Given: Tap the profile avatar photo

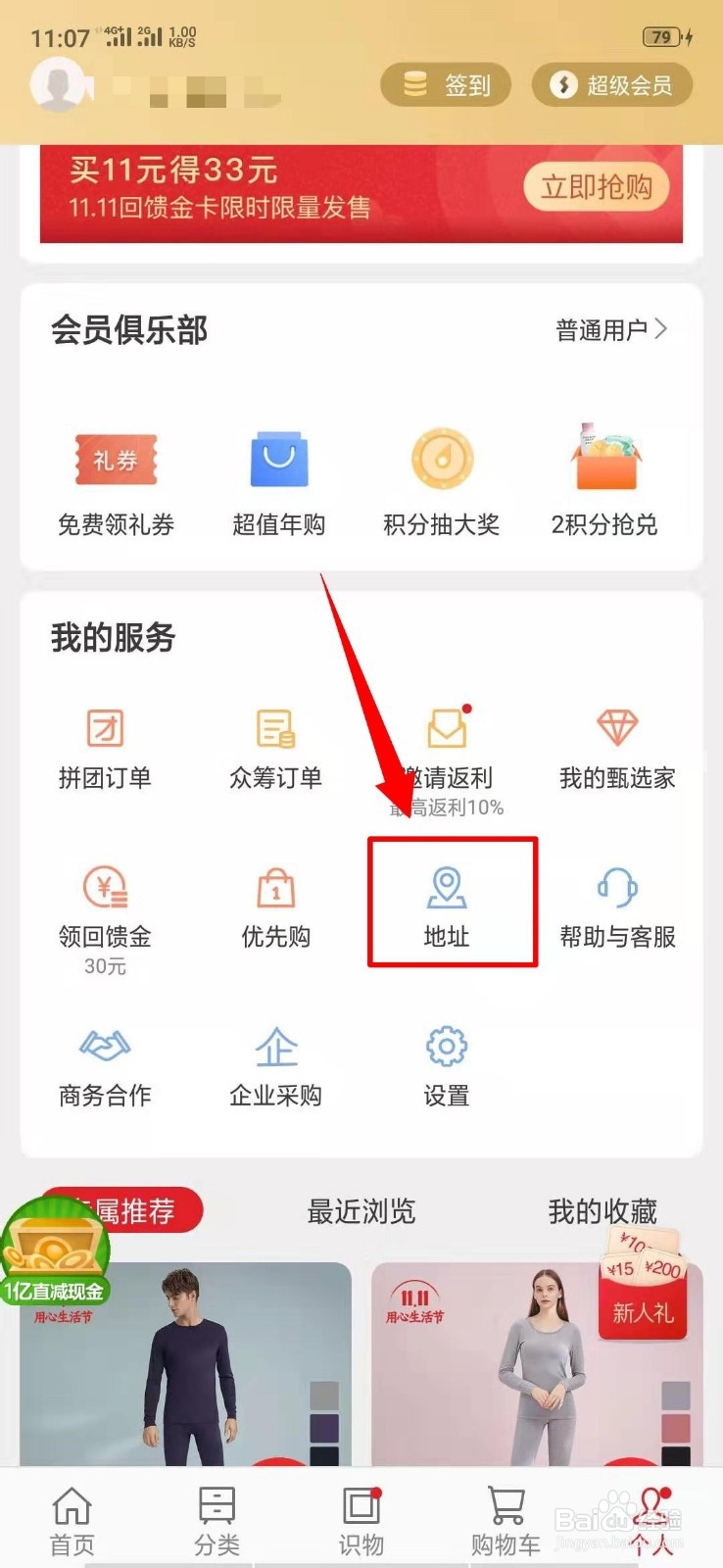Looking at the screenshot, I should tap(59, 85).
